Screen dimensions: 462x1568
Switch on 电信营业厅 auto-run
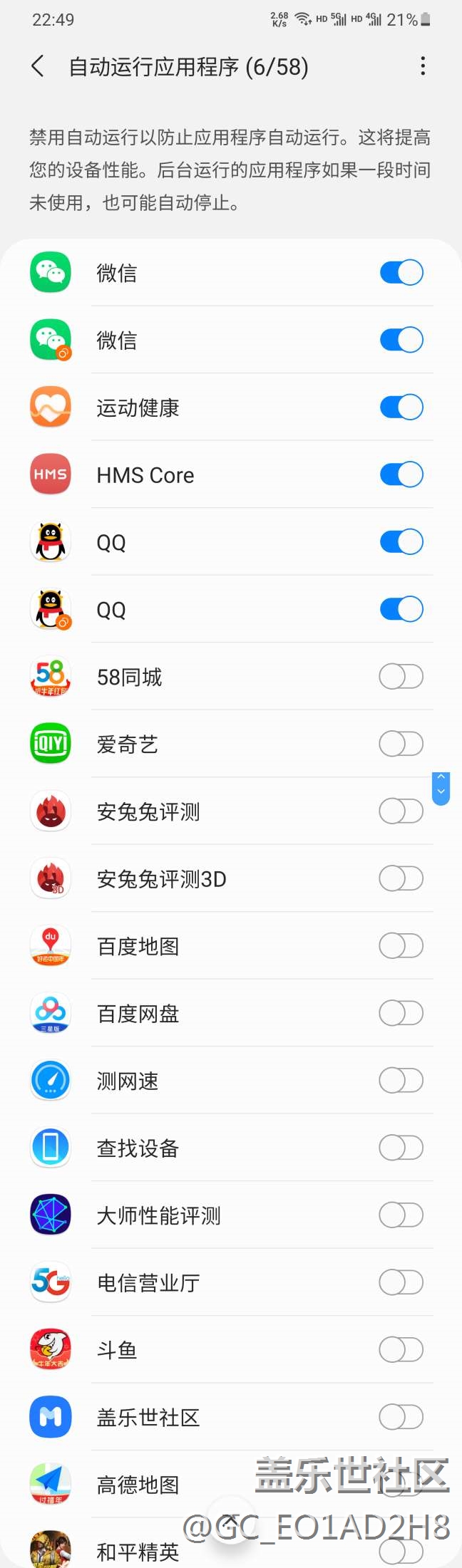point(401,1282)
